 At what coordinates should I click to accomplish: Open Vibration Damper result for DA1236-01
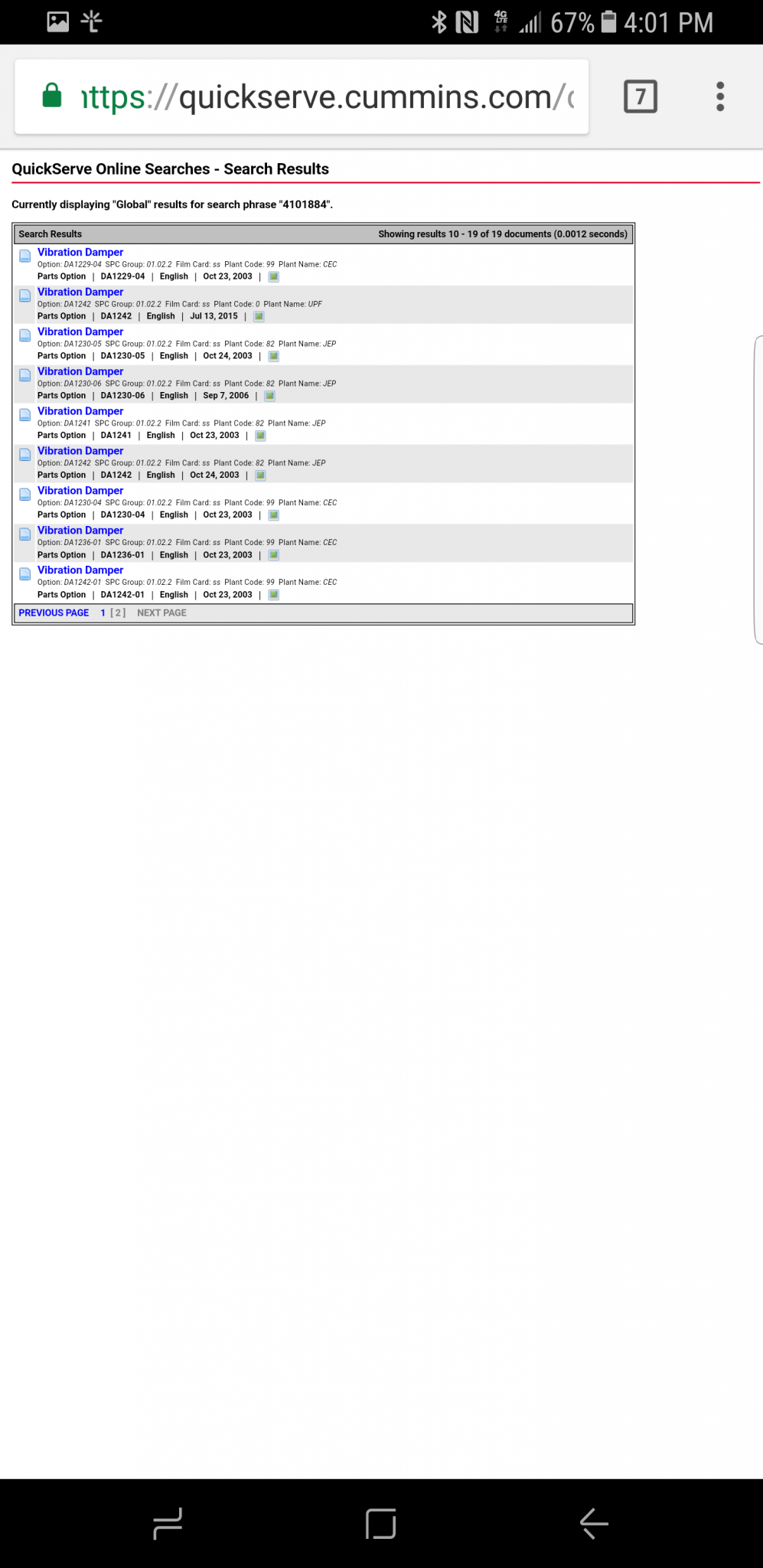pyautogui.click(x=80, y=531)
